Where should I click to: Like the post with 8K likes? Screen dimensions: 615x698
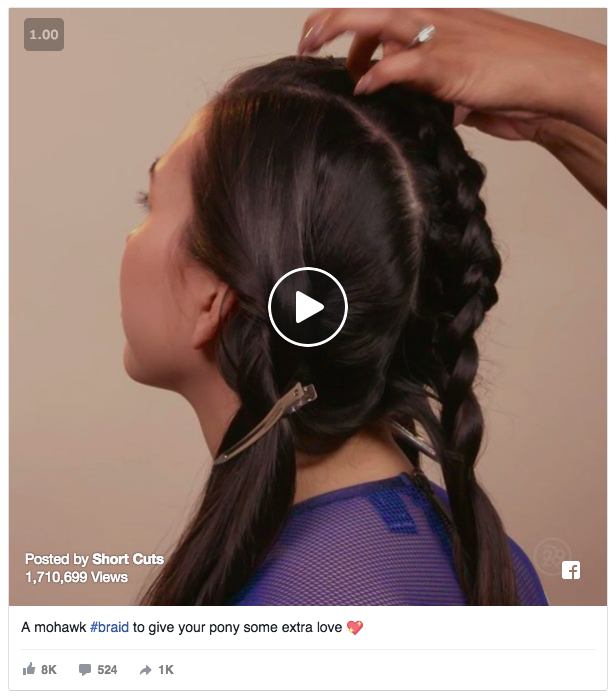click(x=39, y=669)
